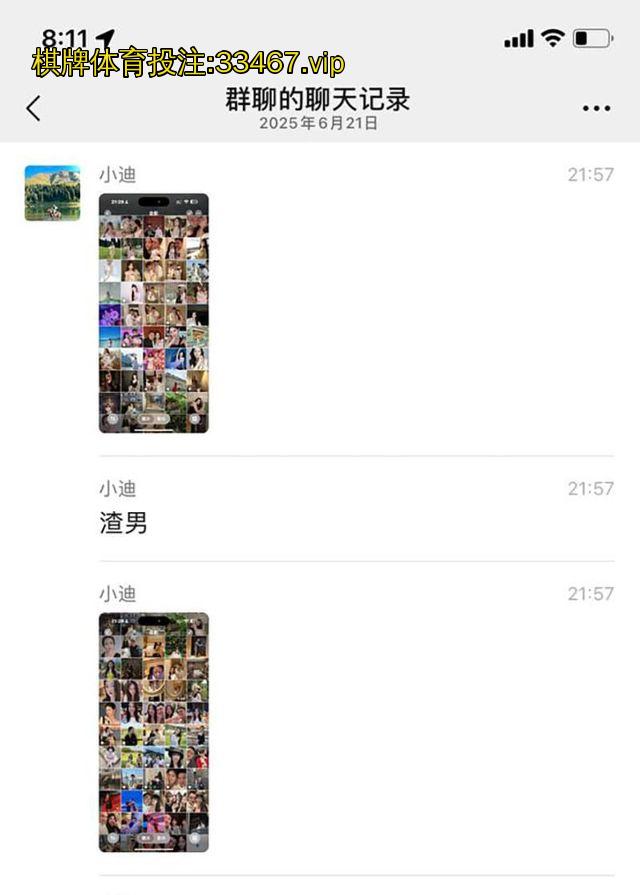Open 小迪's photo sent before the 渣男 message
640x895 pixels.
(154, 313)
